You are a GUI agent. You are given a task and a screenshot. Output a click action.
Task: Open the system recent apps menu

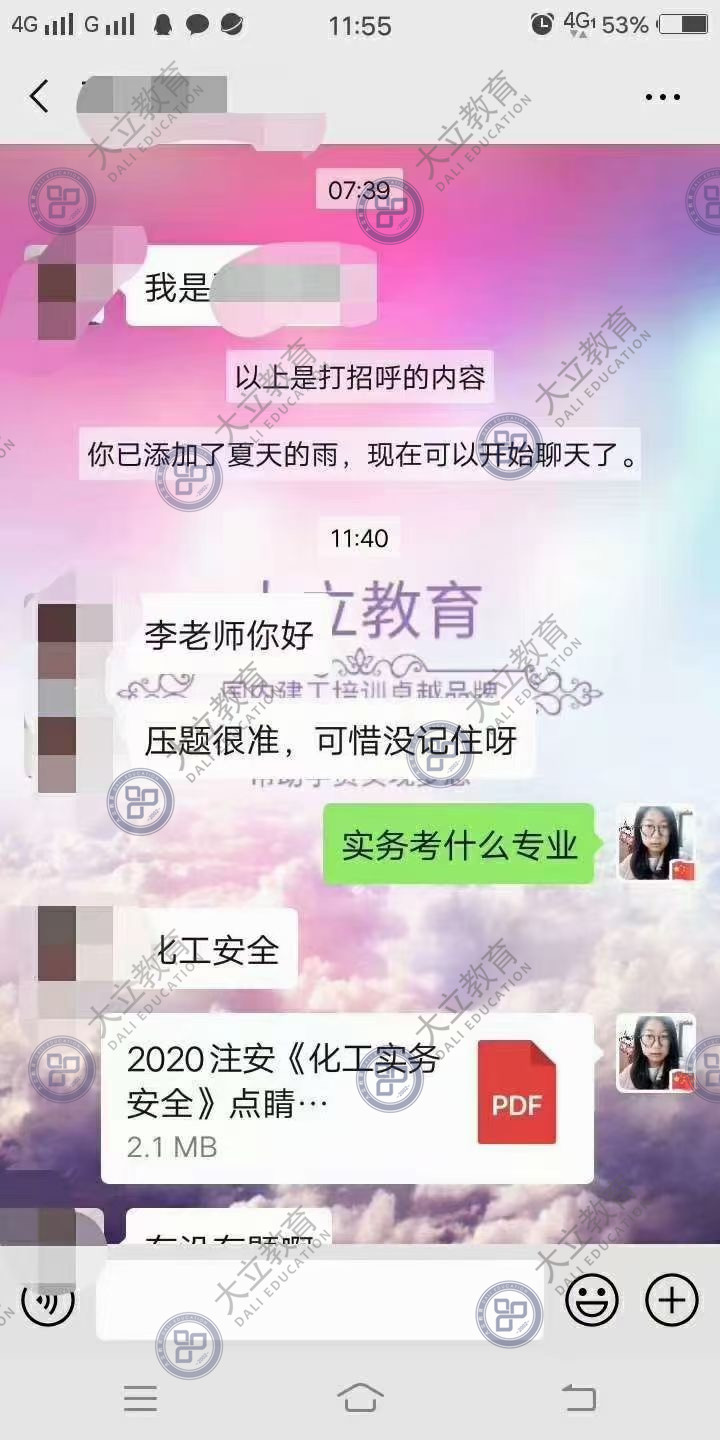click(x=140, y=1397)
